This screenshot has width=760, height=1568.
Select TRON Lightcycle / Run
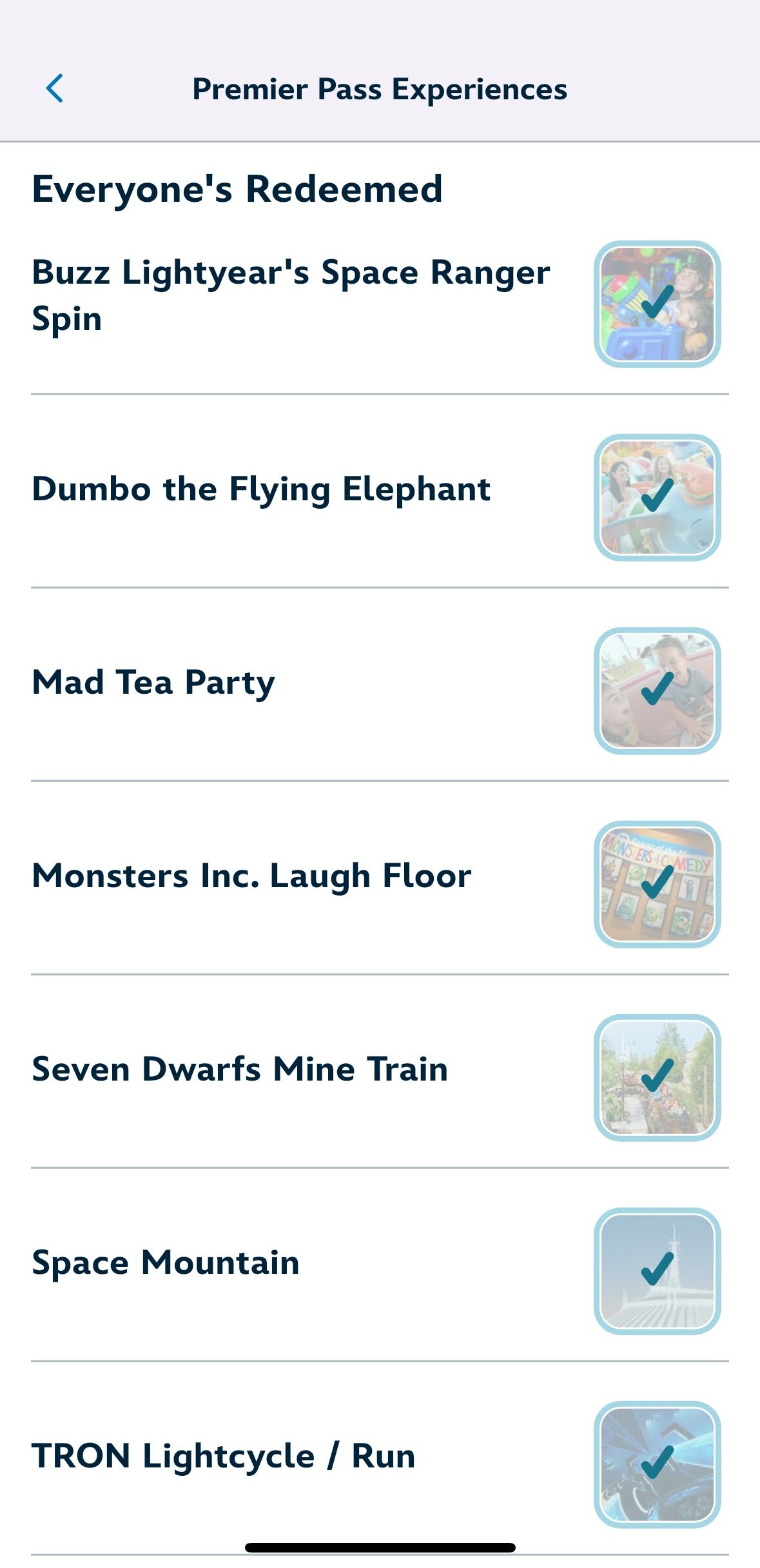(223, 1456)
